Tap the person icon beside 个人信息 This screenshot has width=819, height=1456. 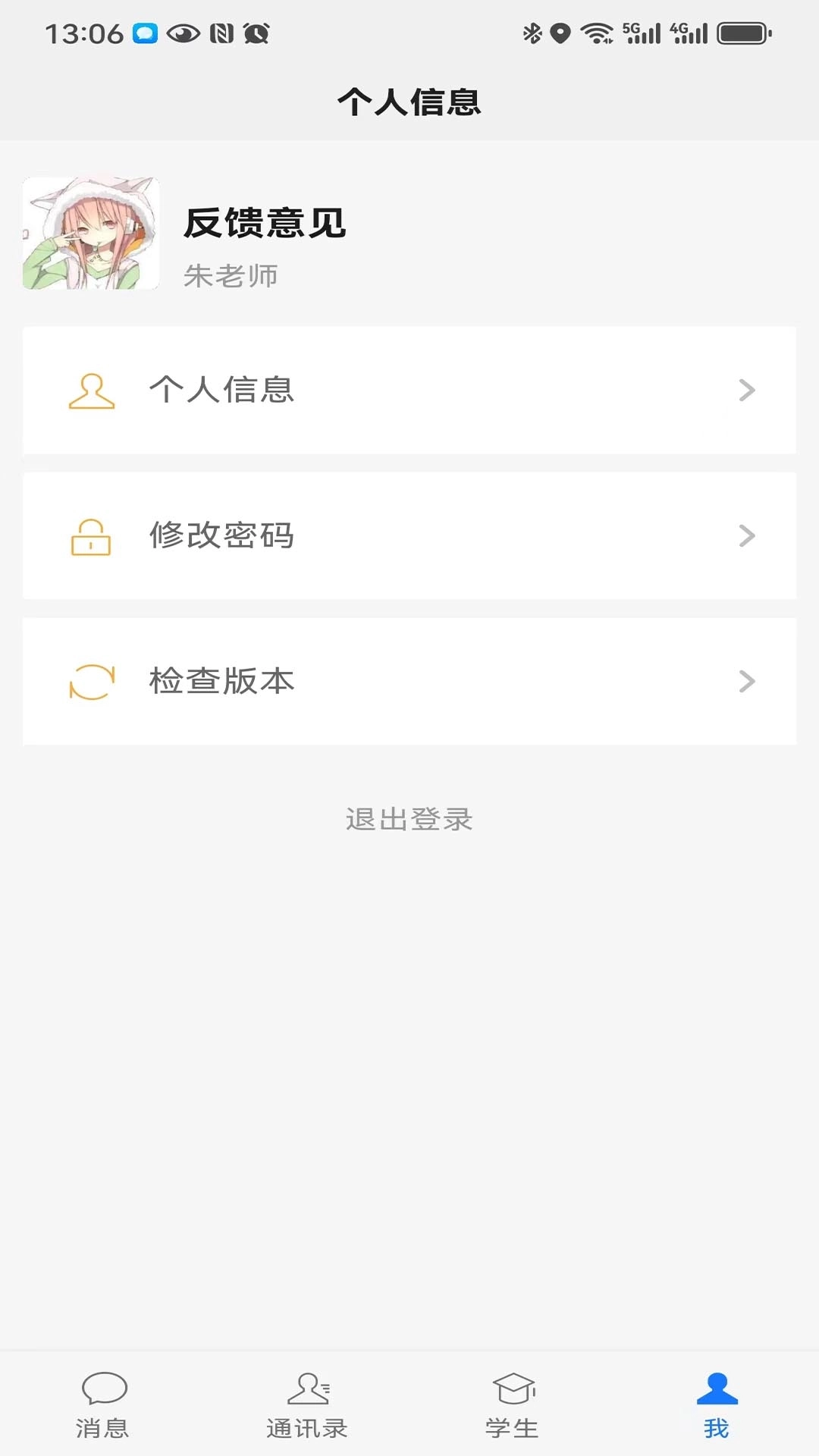pyautogui.click(x=91, y=390)
